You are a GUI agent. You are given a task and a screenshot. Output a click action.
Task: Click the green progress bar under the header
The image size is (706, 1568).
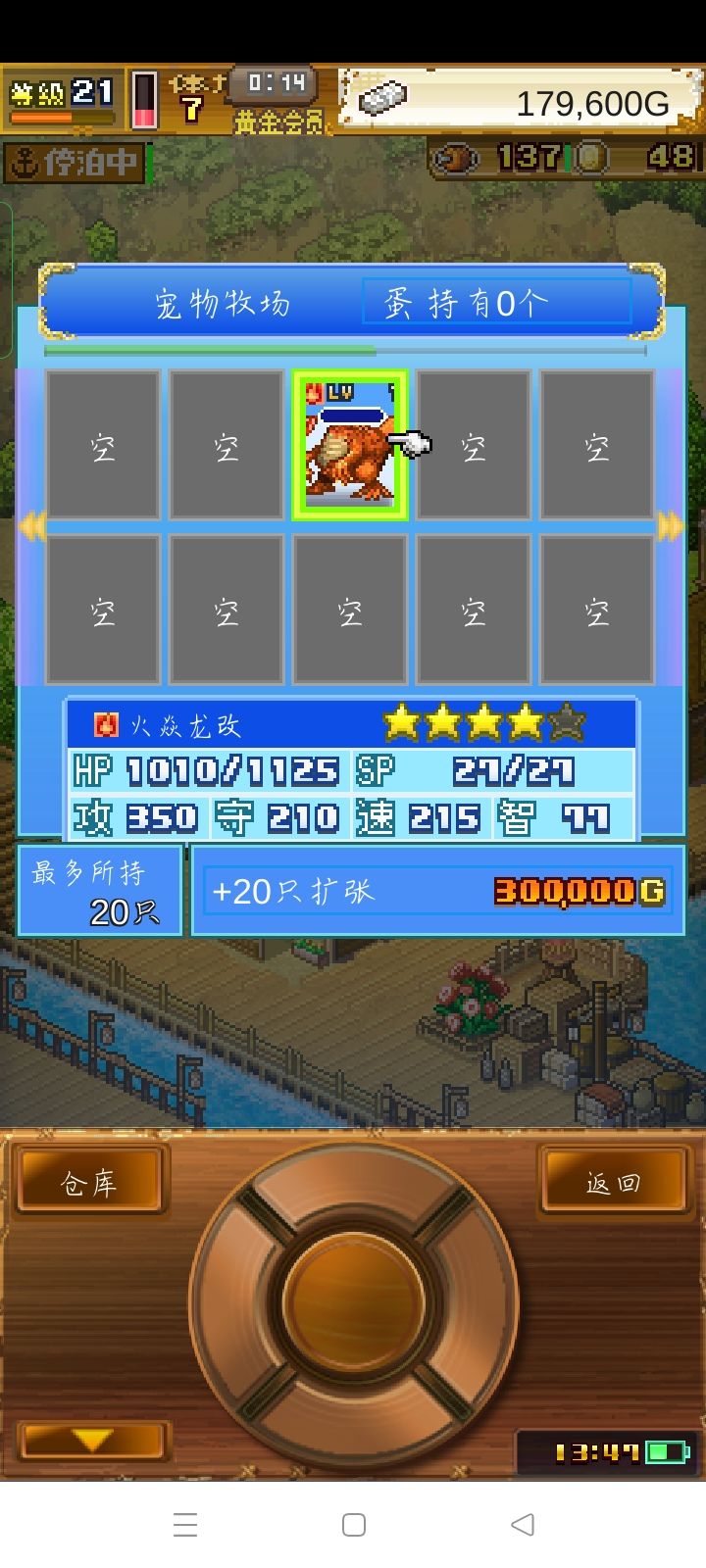click(x=211, y=351)
